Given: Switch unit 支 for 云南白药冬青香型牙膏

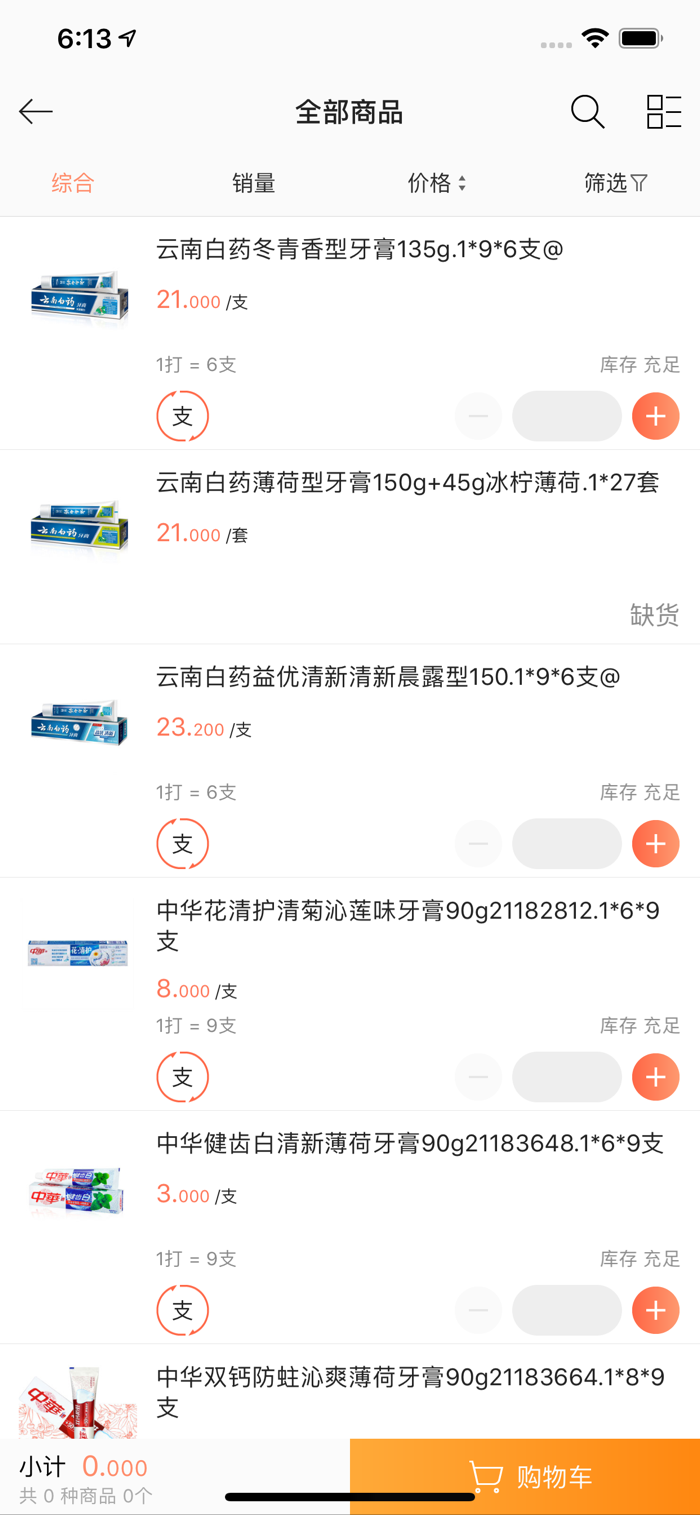Looking at the screenshot, I should pos(183,416).
